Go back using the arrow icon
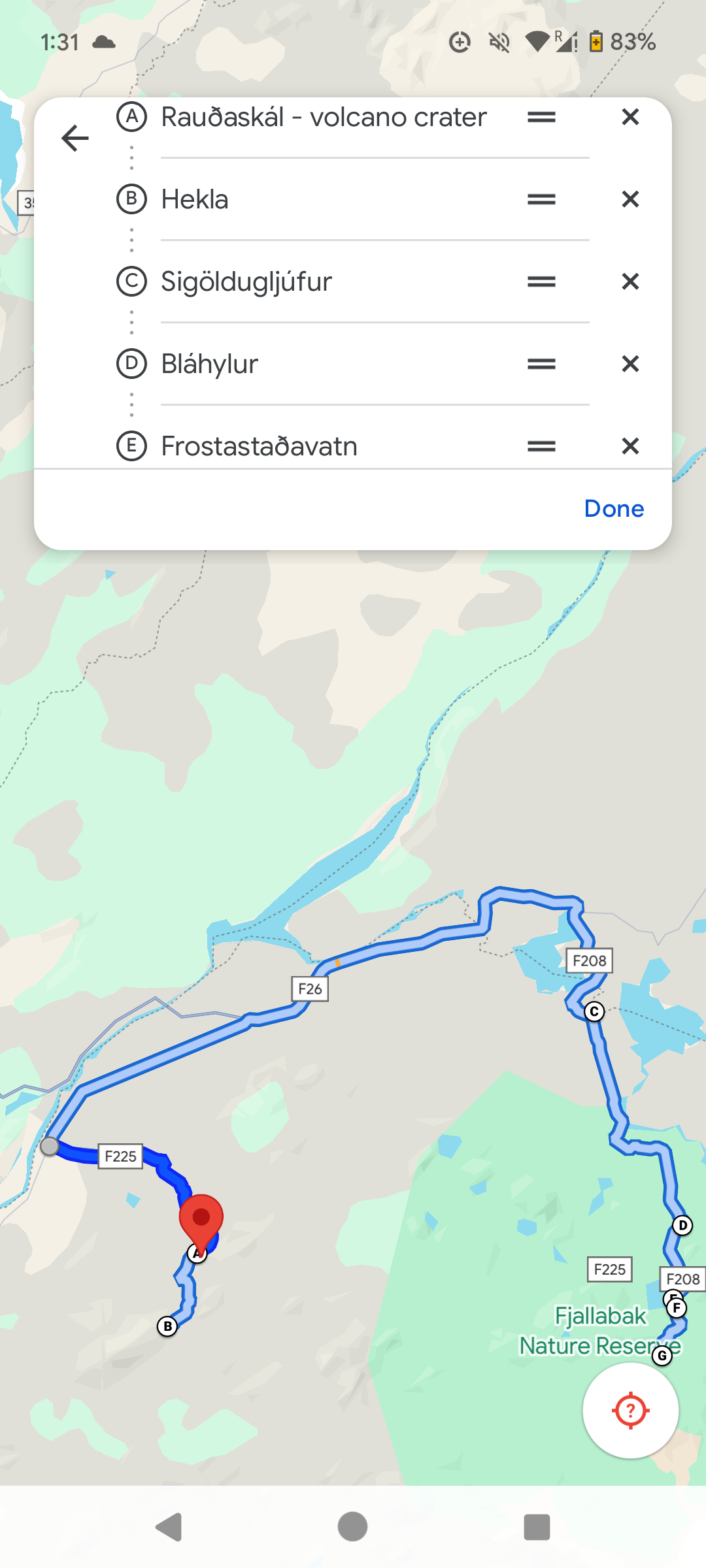 coord(75,138)
